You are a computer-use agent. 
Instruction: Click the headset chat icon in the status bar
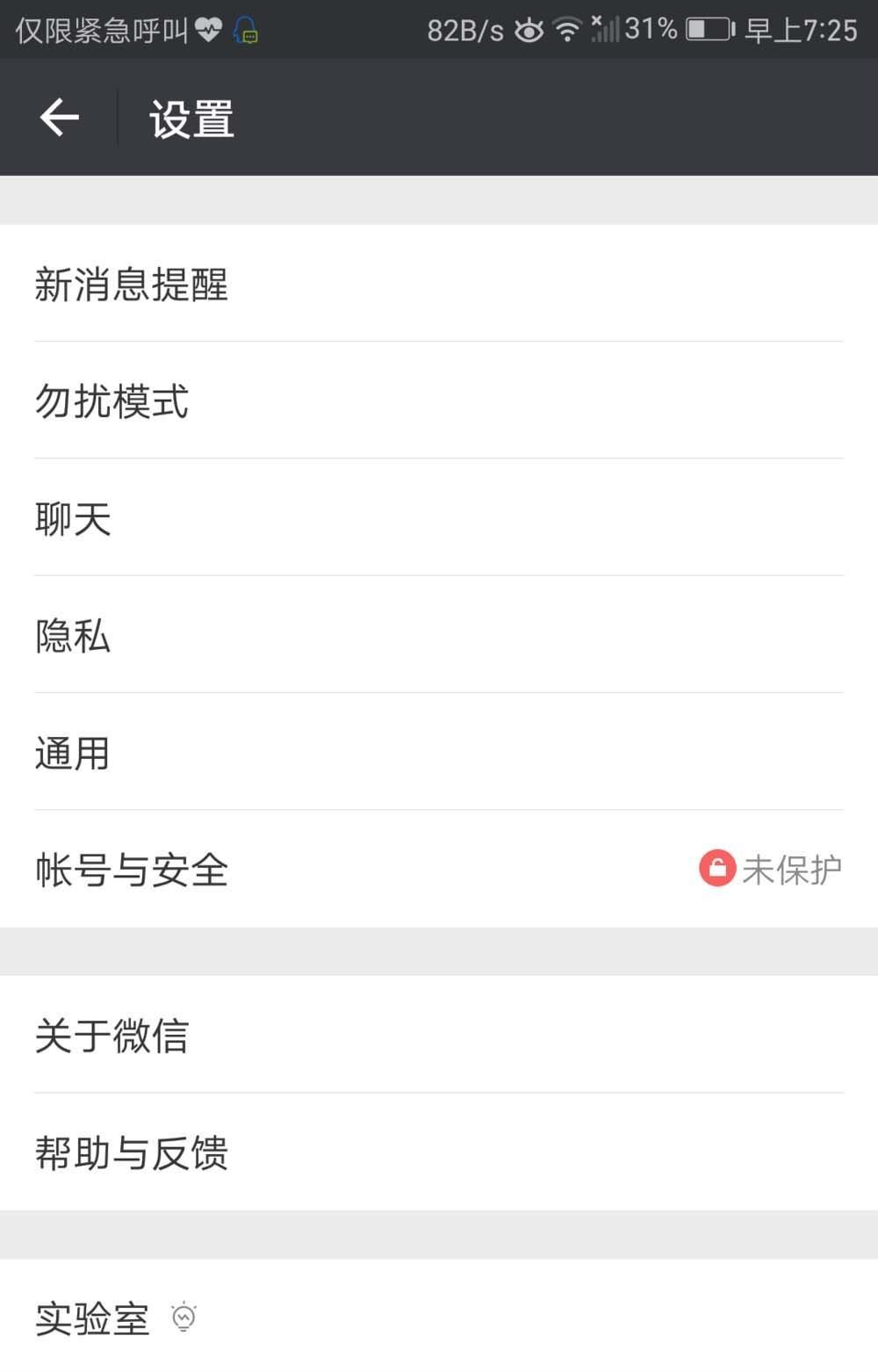pos(247,31)
